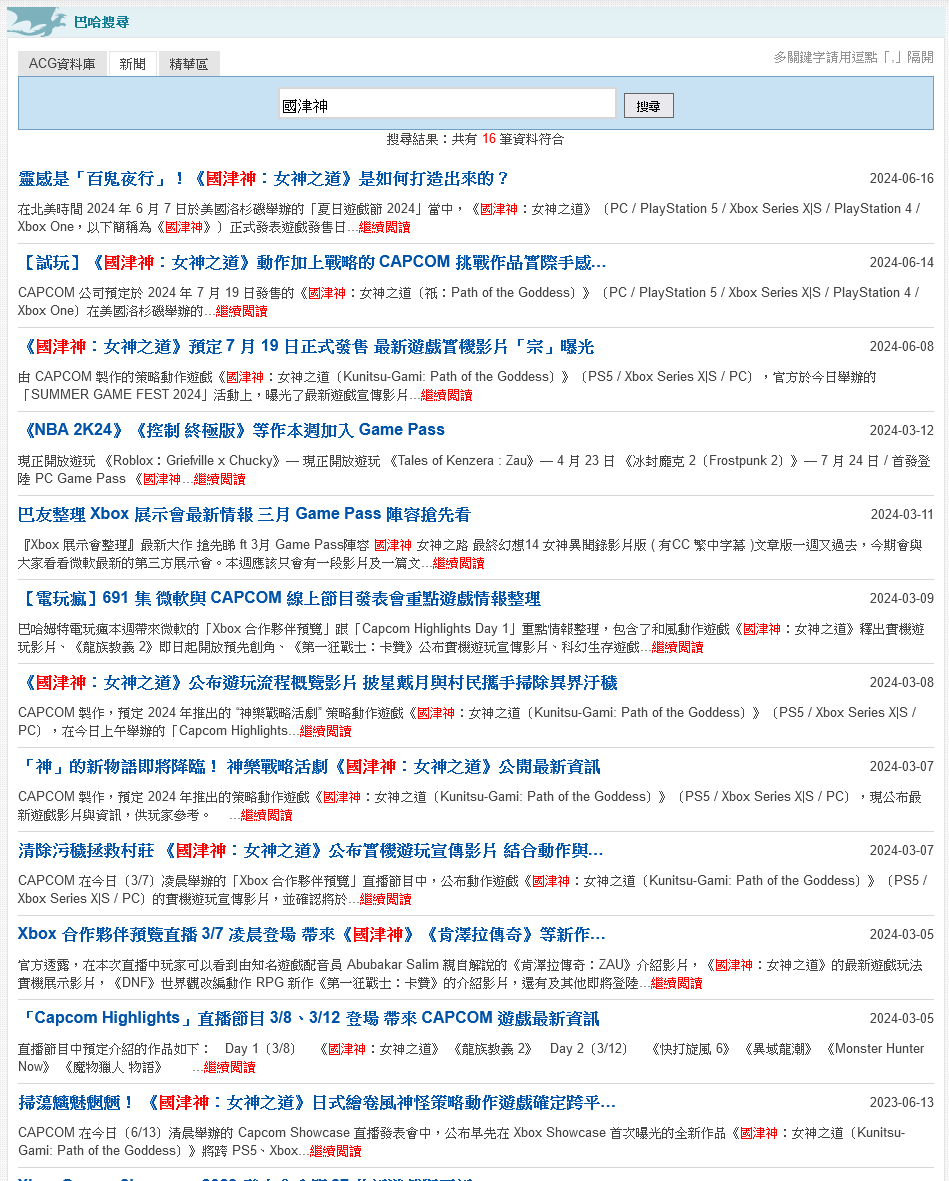Open the 試玩 CAPCOM hands-on article
This screenshot has width=949, height=1181.
300,262
